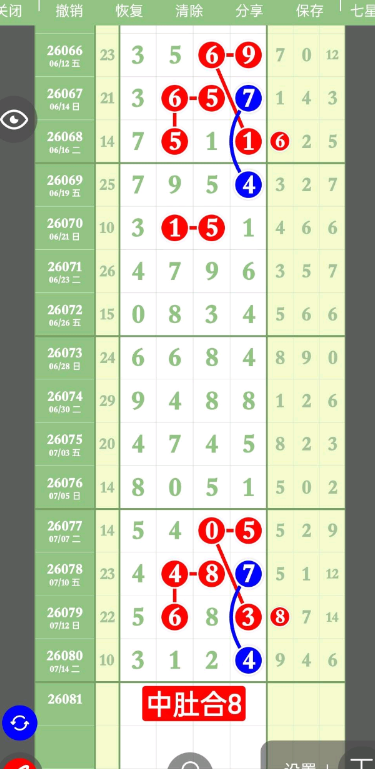Toggle the eye visibility icon
Image resolution: width=375 pixels, height=769 pixels.
[x=15, y=119]
